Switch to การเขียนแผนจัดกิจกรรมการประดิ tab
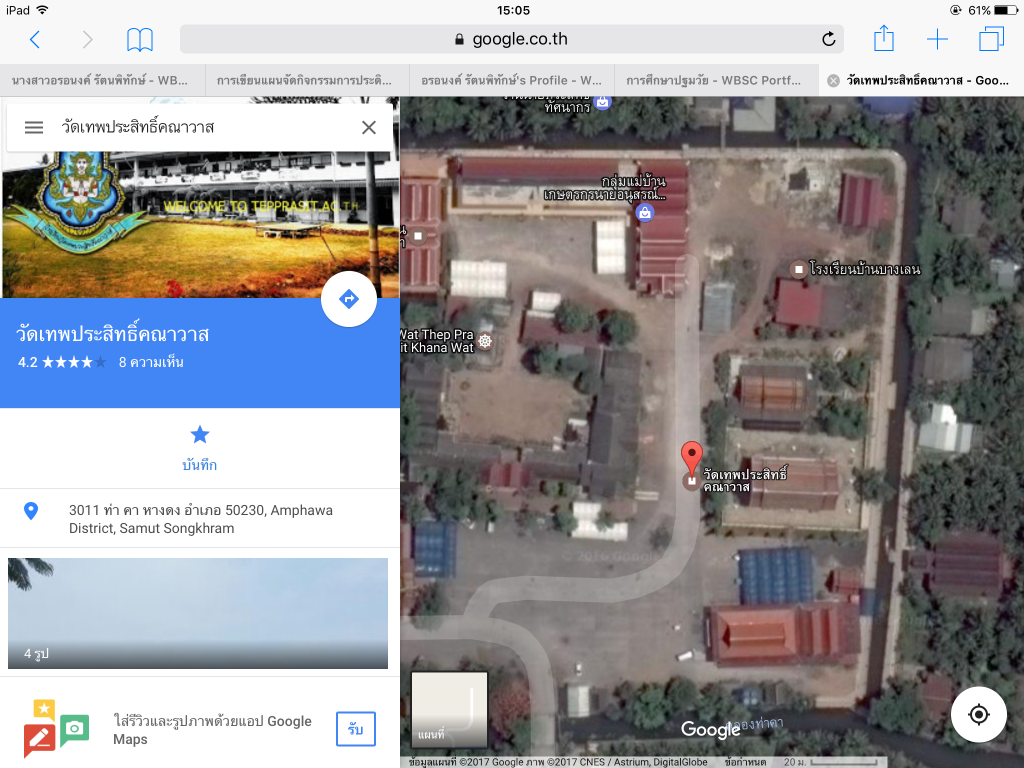1024x768 pixels. pyautogui.click(x=306, y=80)
